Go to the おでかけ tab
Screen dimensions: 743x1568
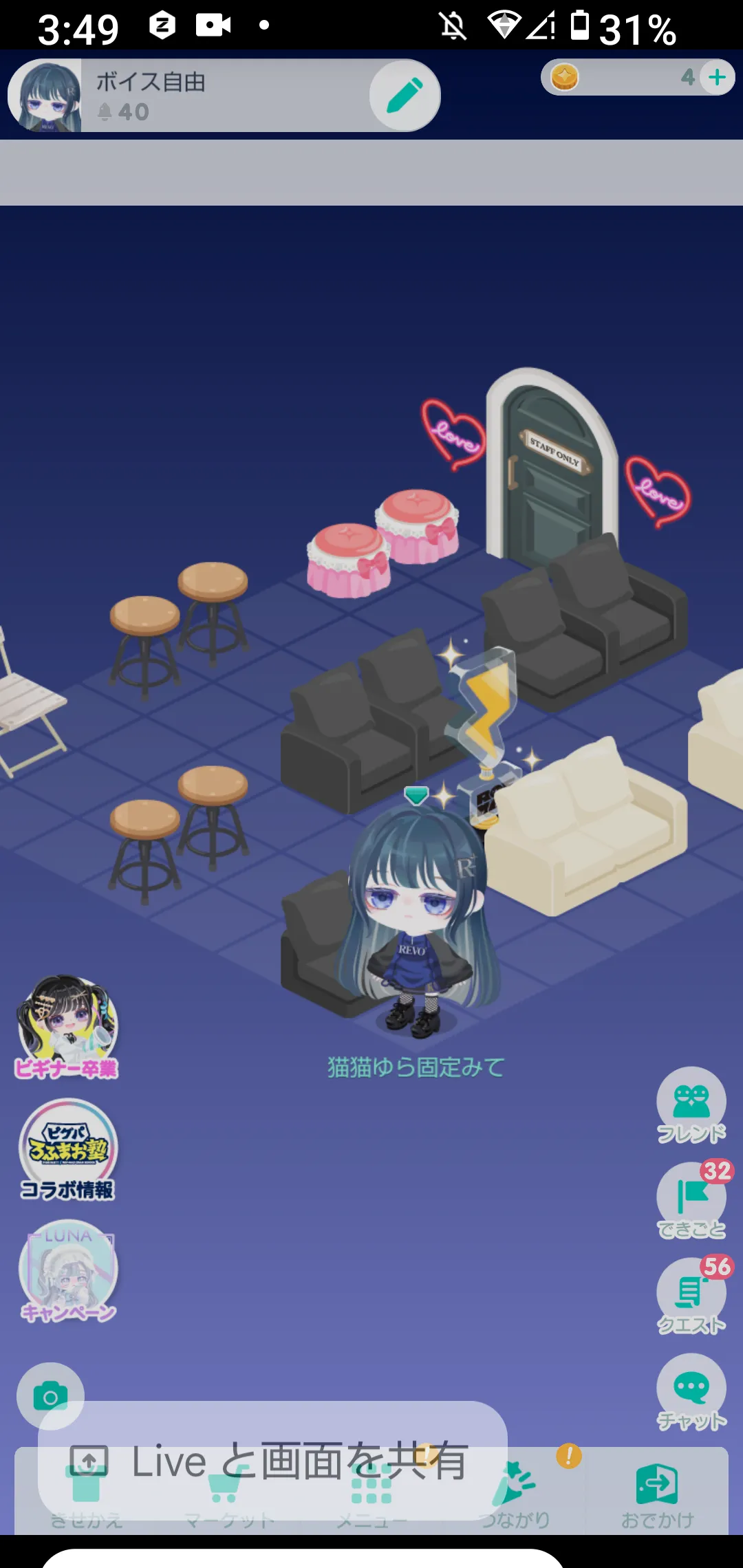[x=657, y=1492]
